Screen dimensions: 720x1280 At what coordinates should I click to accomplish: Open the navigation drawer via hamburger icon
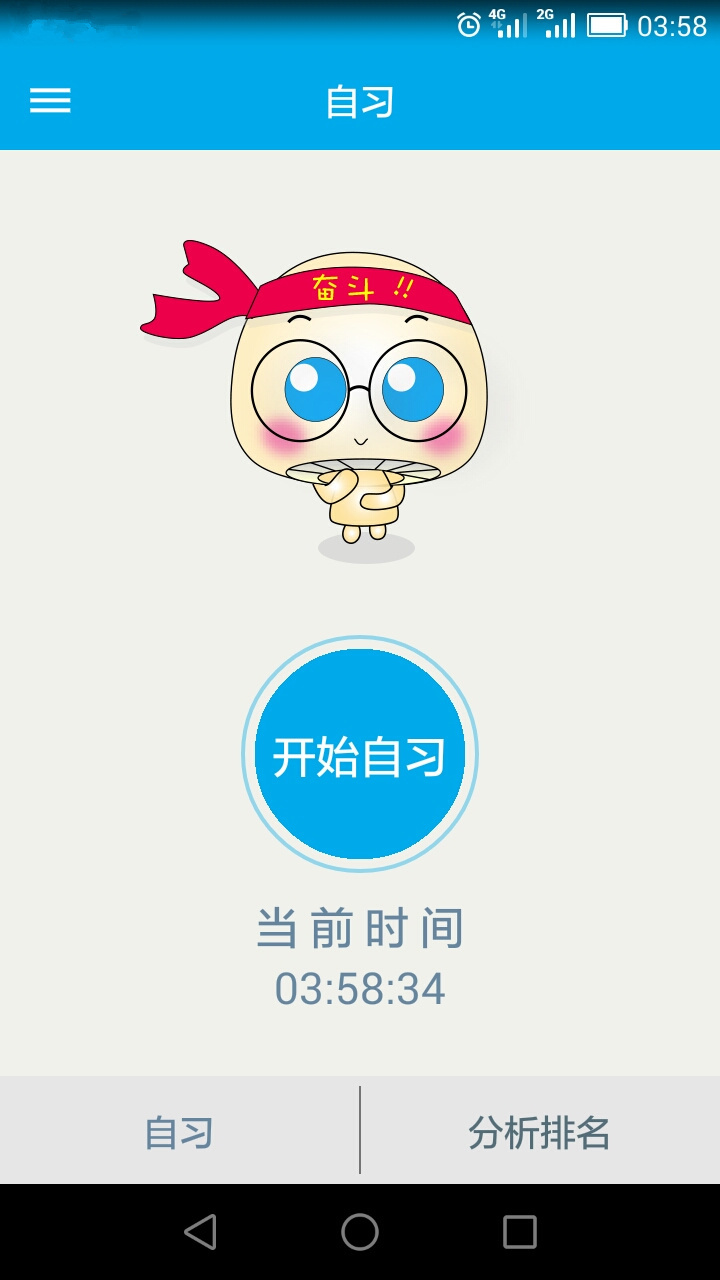50,101
